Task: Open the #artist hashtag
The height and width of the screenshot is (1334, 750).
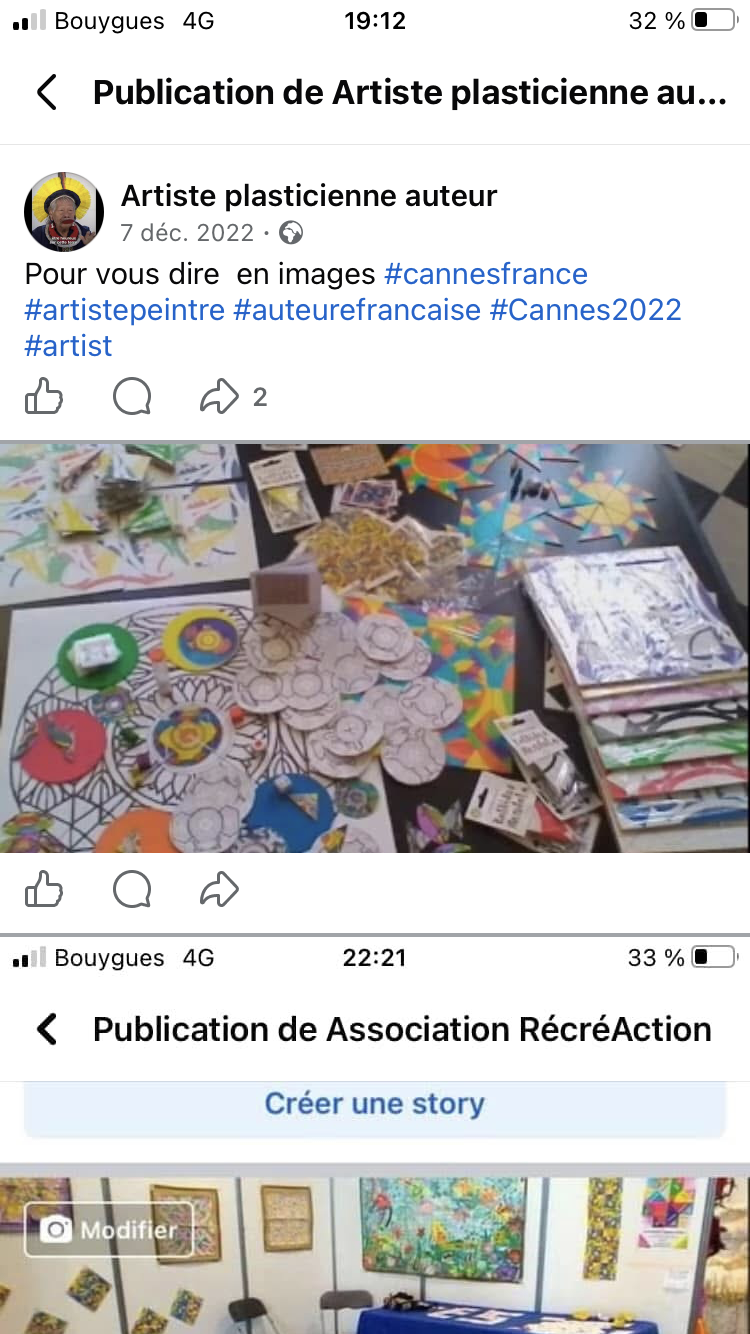Action: (x=68, y=346)
